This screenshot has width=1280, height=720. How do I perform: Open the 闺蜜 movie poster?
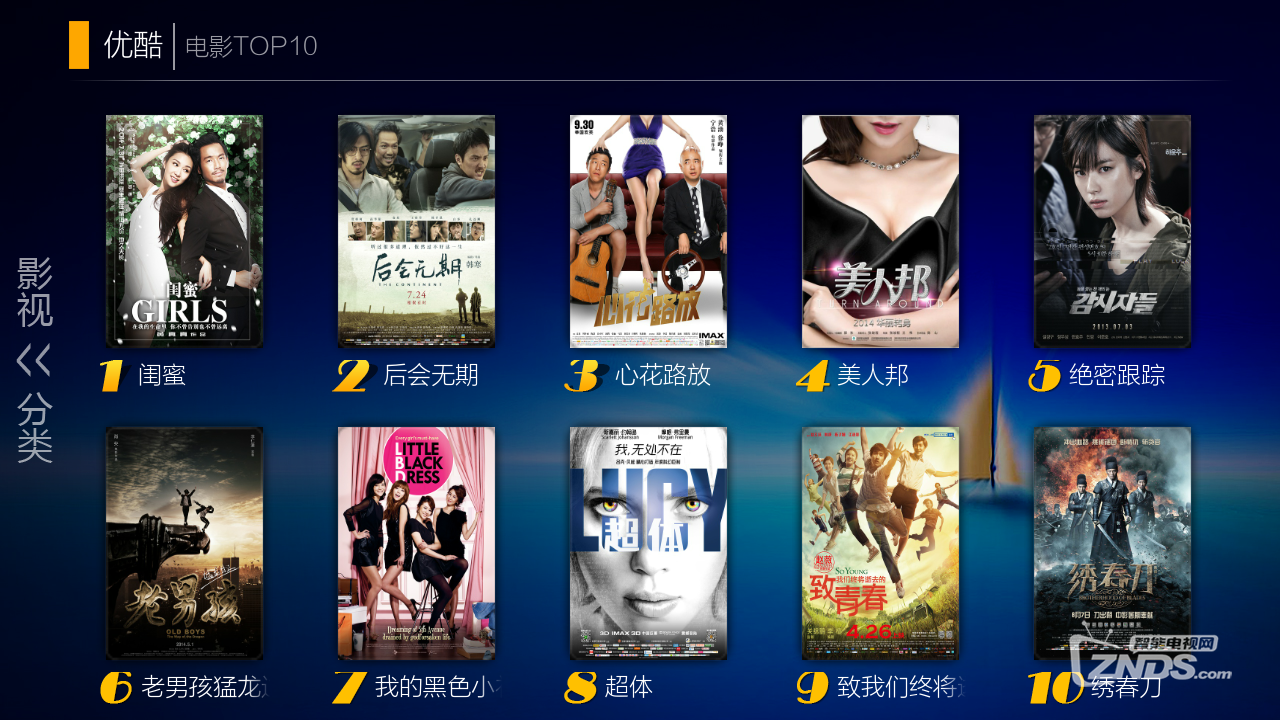tap(184, 231)
